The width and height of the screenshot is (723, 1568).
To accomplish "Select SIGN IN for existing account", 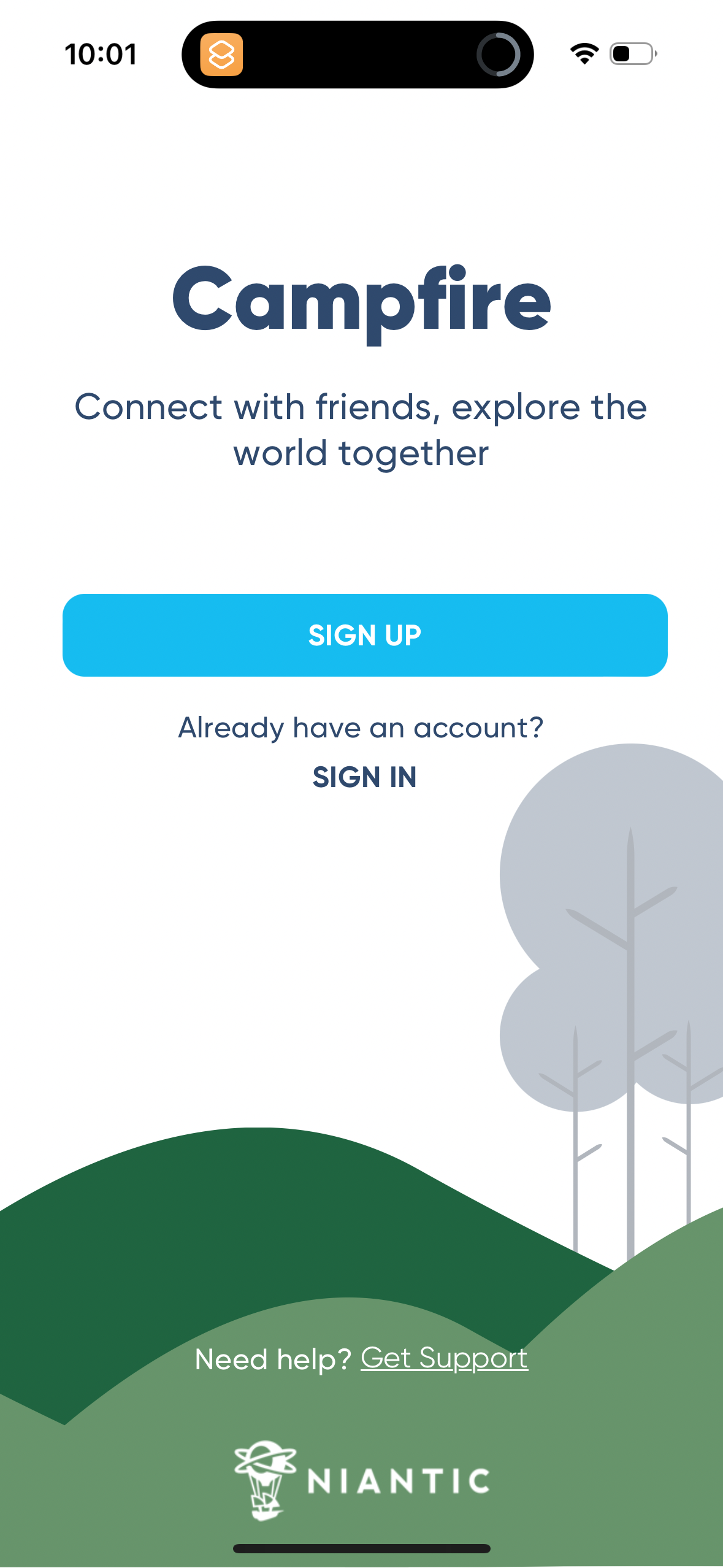I will pos(364,777).
